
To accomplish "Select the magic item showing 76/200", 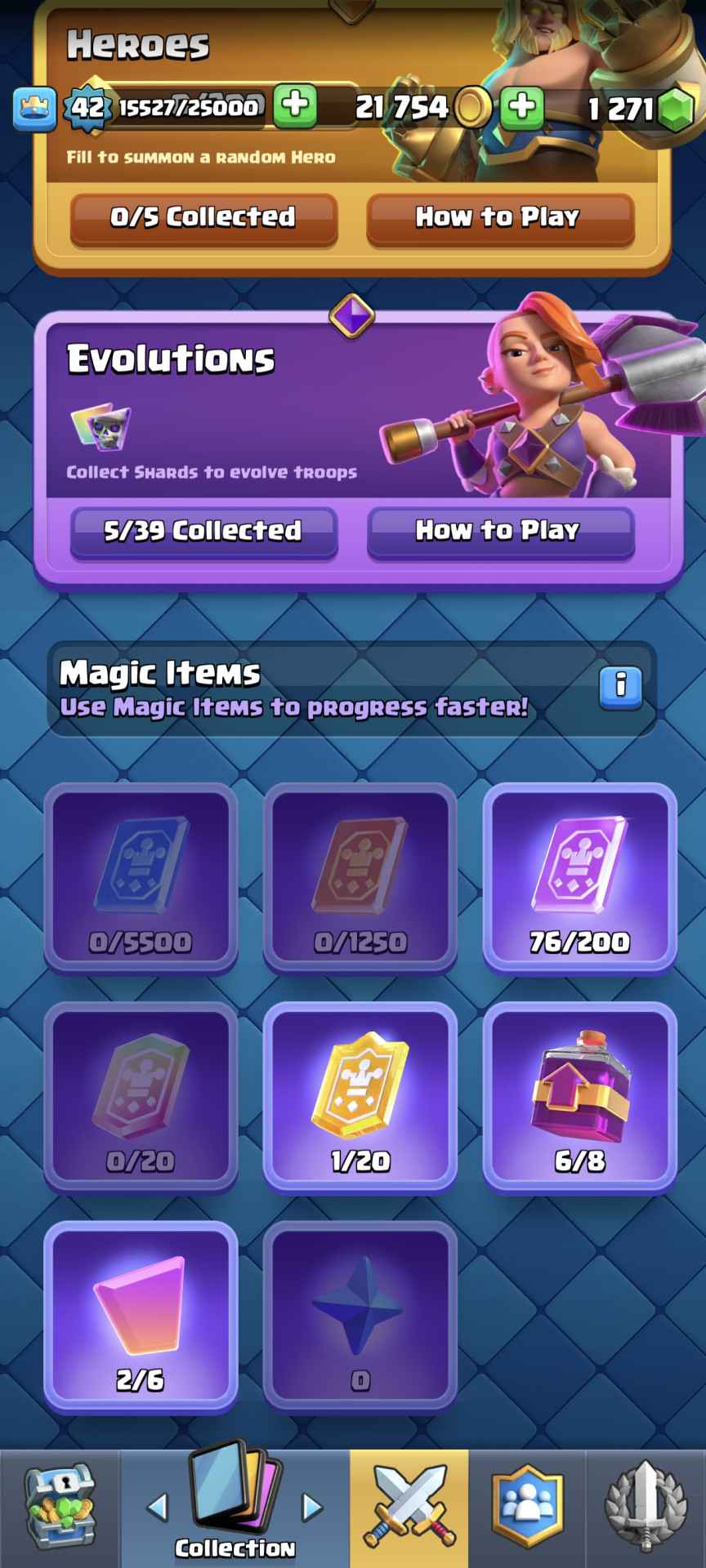I will (x=579, y=878).
